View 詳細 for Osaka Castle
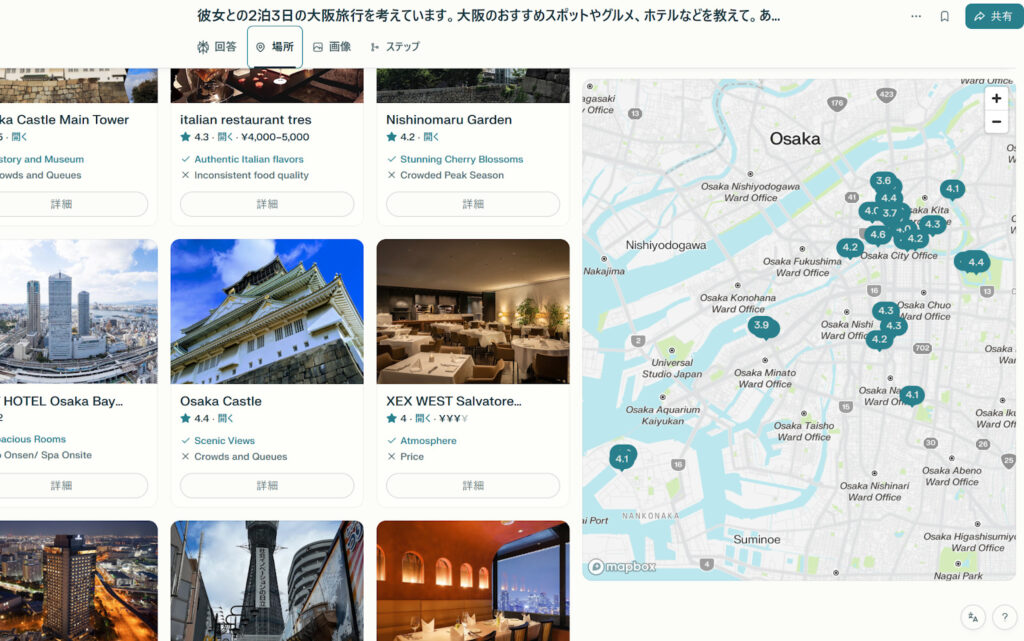Screen dimensions: 1024x641 (267, 486)
